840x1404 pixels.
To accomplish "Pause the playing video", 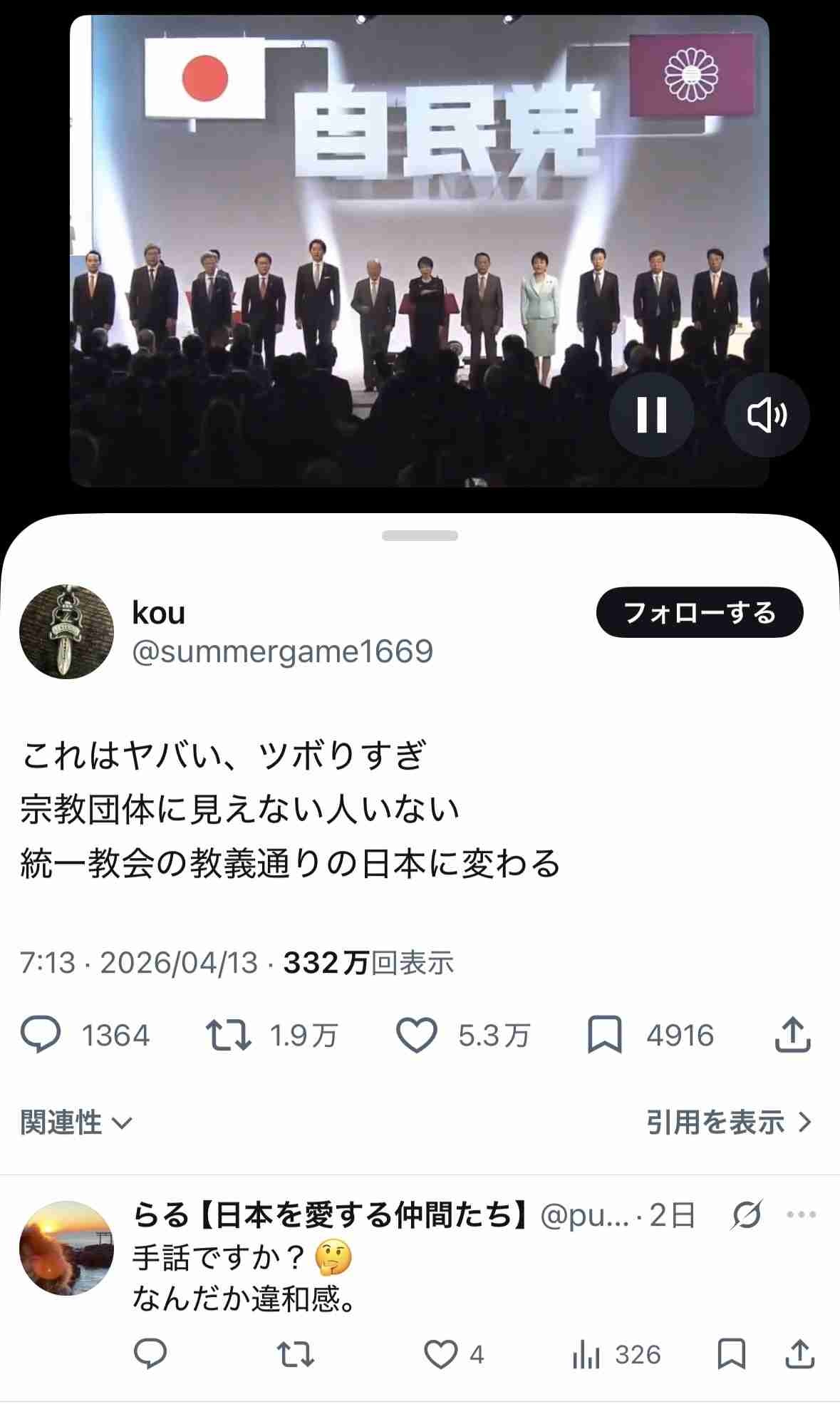I will pos(651,415).
